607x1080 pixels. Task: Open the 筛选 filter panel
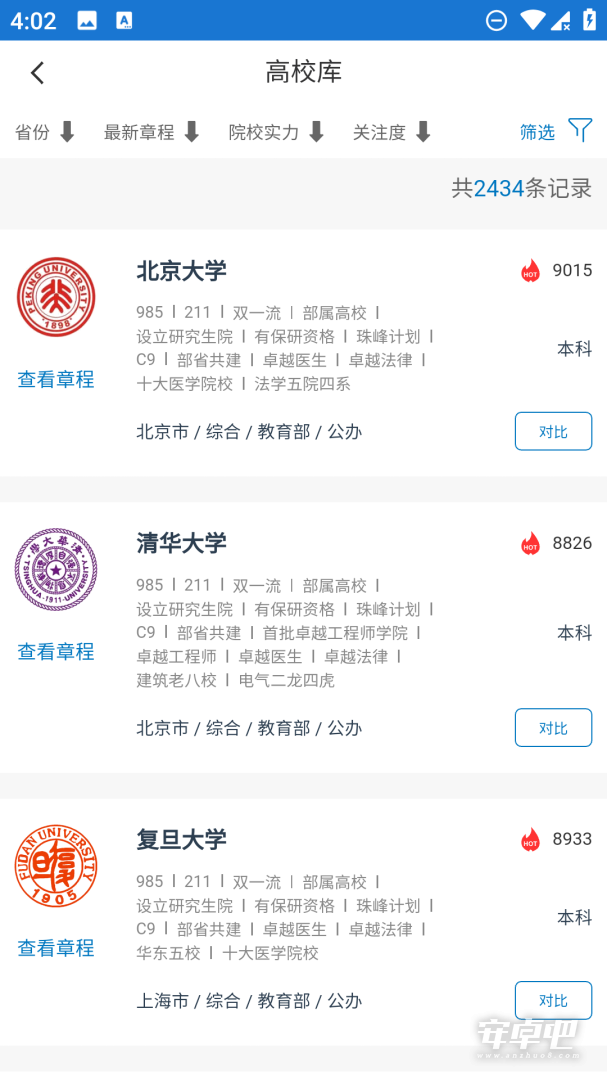tap(556, 131)
